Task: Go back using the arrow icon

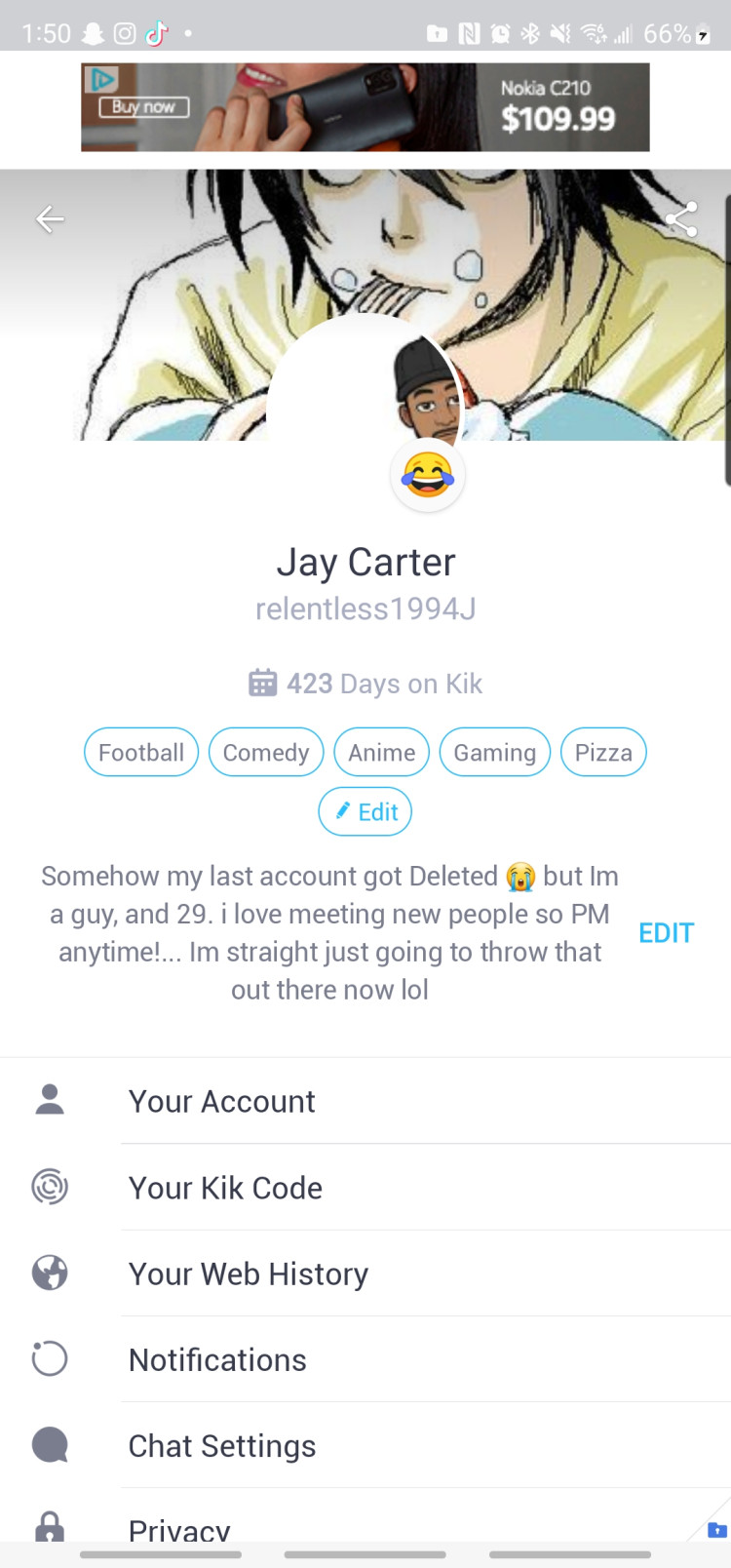Action: (50, 219)
